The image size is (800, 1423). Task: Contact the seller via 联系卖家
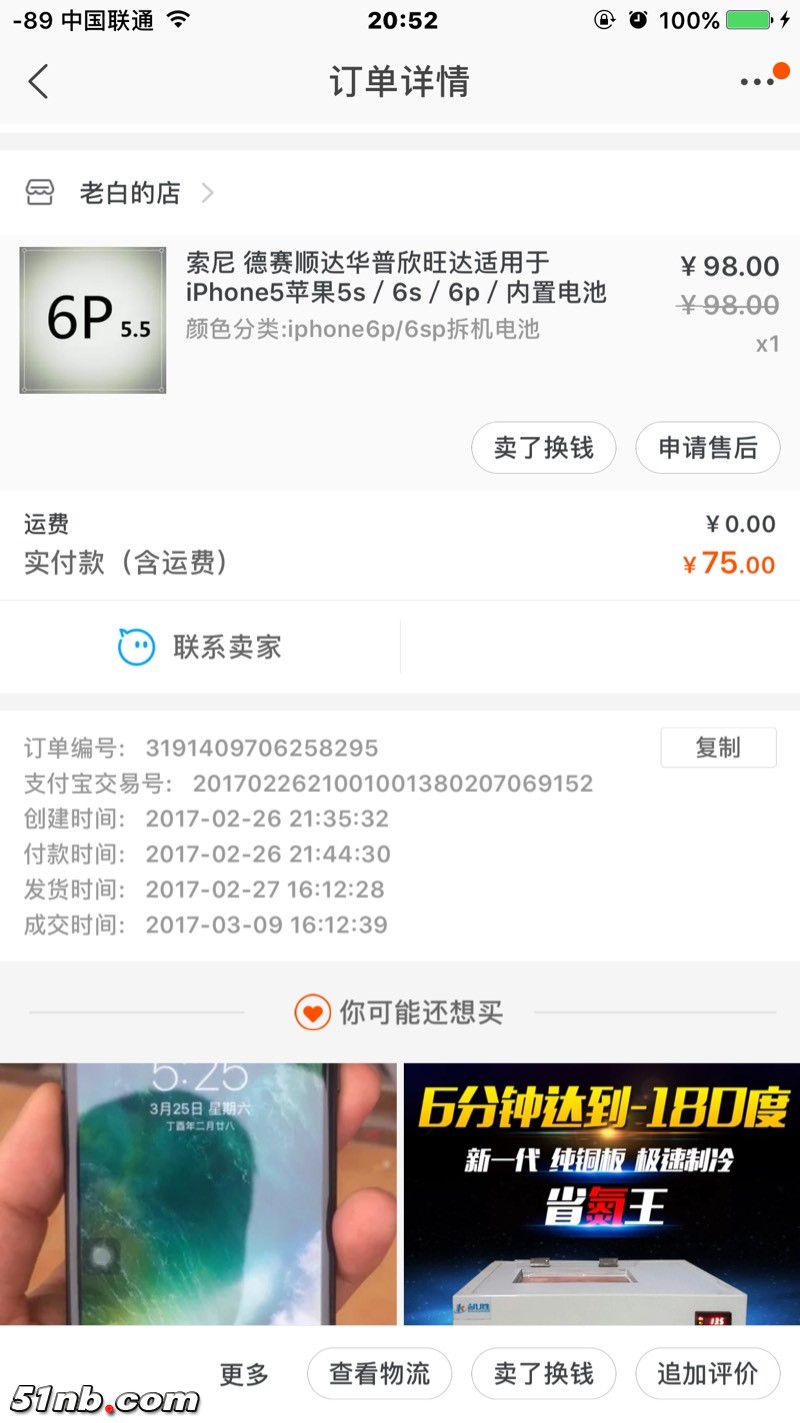(200, 647)
